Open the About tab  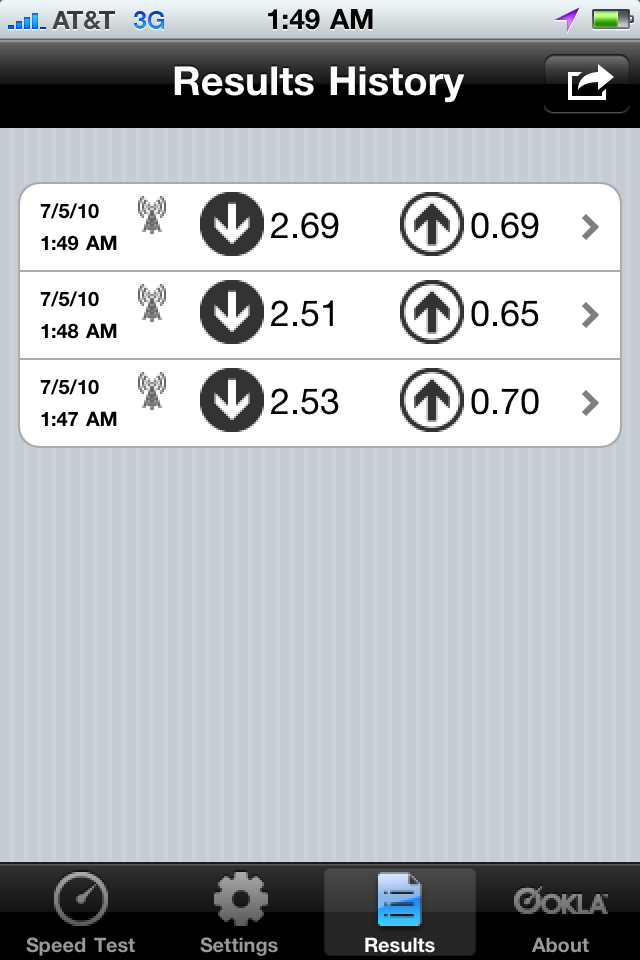pos(560,912)
